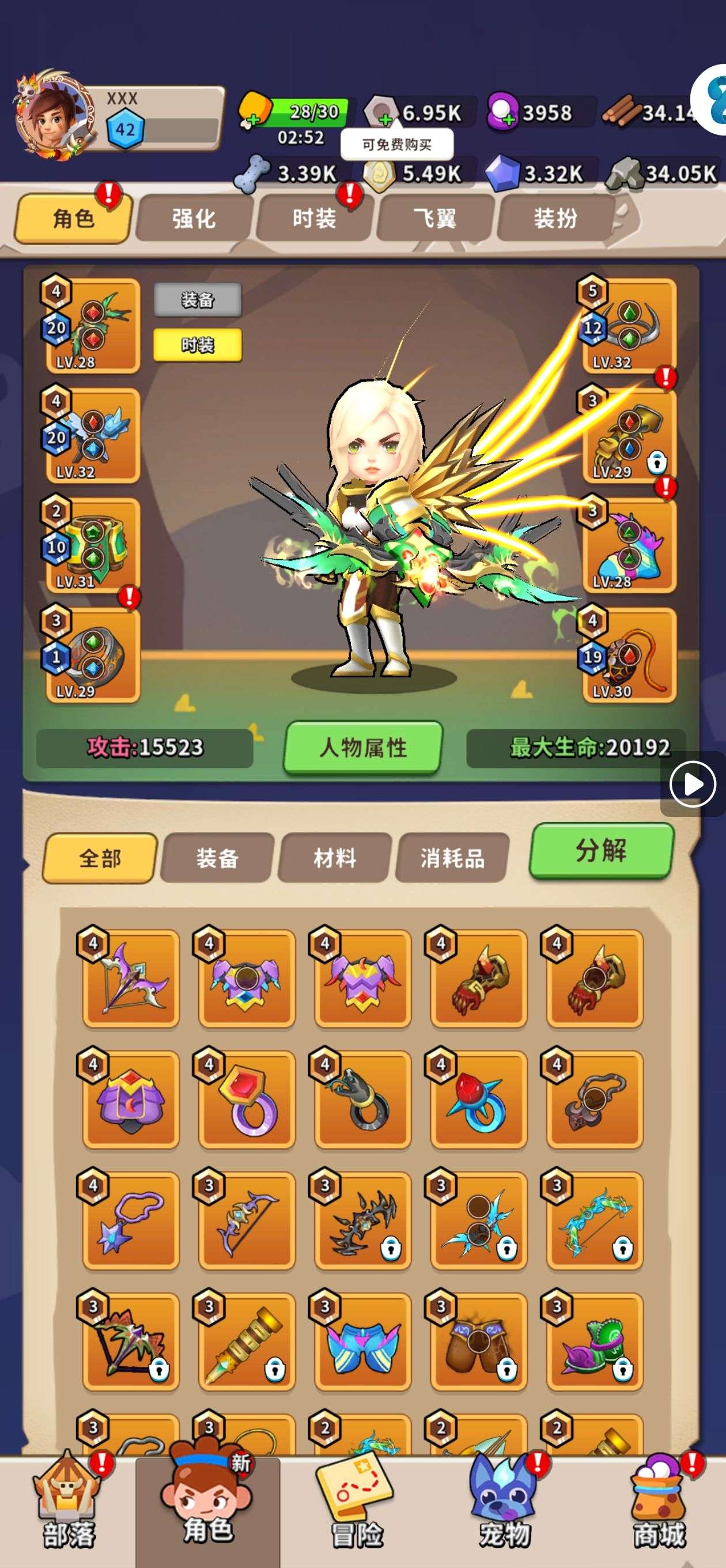Viewport: 726px width, 1568px height.
Task: Open the 装扮 tab
Action: click(554, 219)
